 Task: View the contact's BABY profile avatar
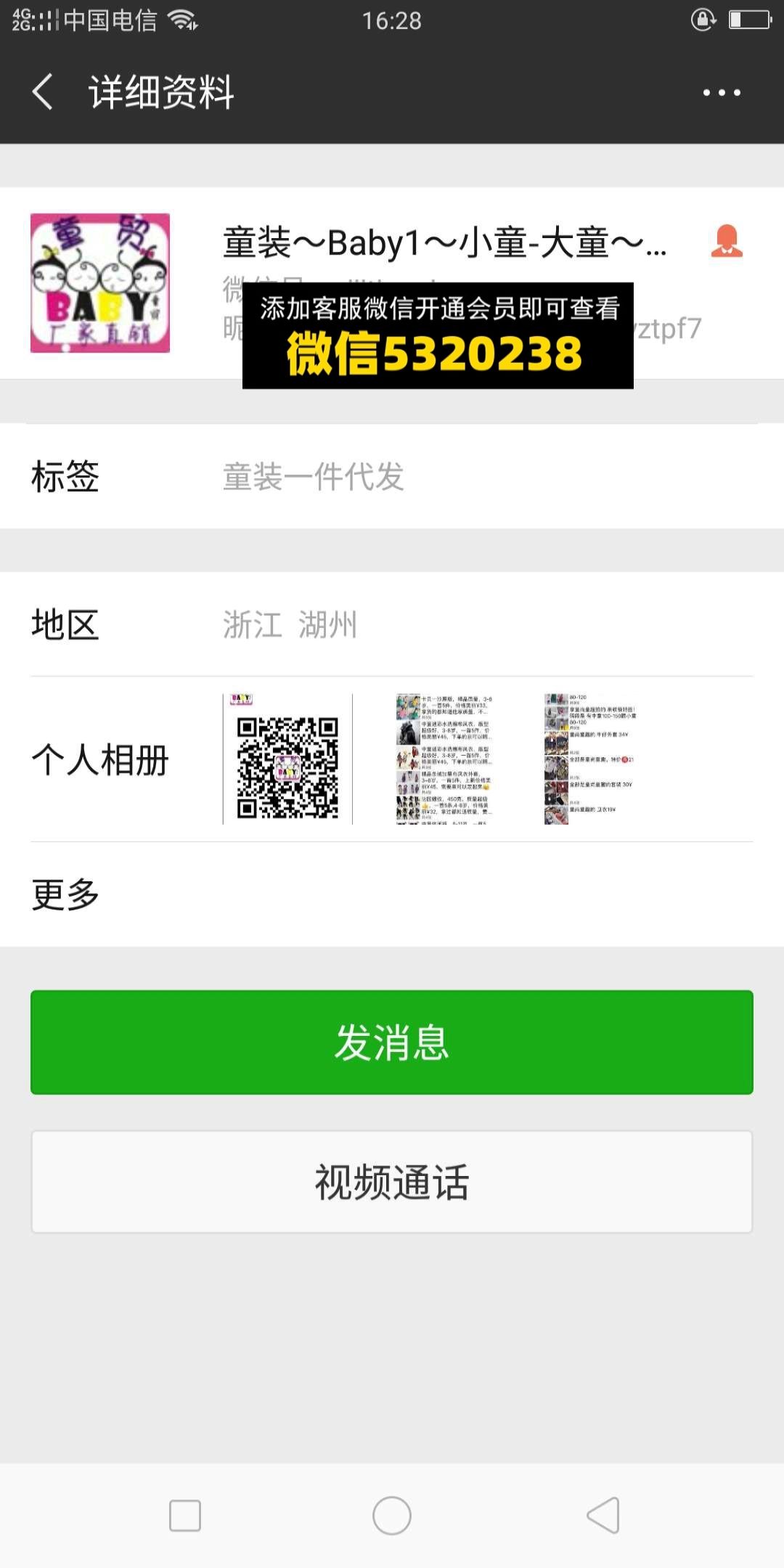point(100,283)
